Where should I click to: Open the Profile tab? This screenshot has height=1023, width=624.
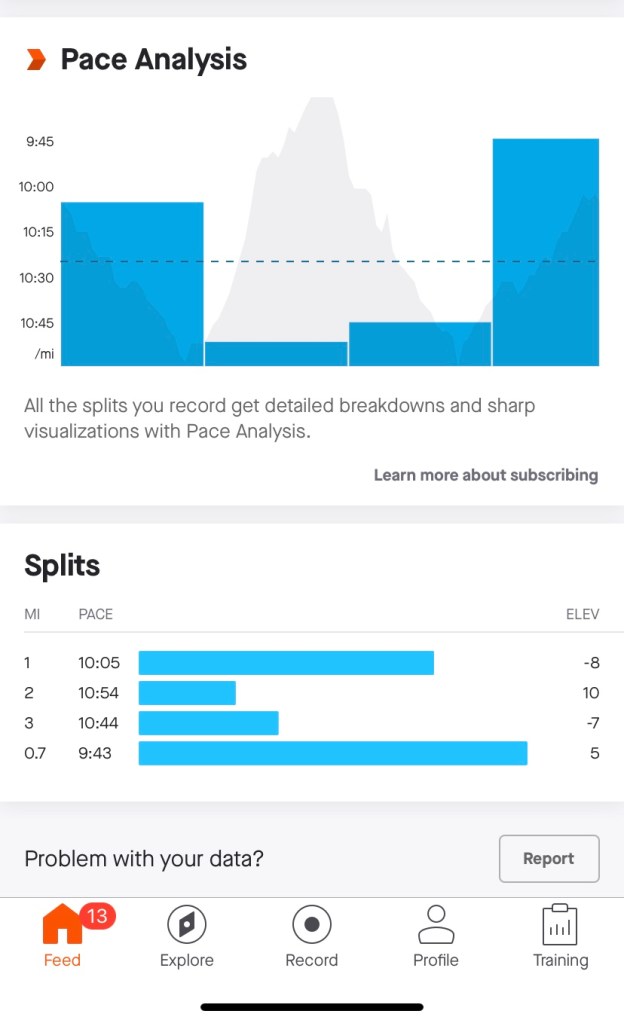click(436, 937)
